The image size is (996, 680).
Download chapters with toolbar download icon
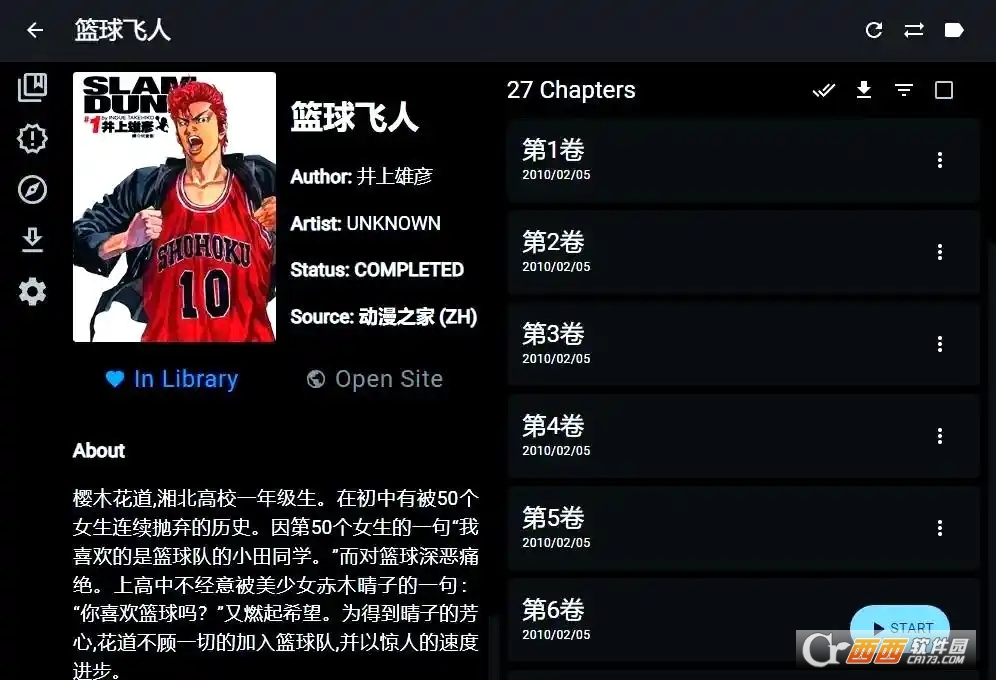pos(864,90)
